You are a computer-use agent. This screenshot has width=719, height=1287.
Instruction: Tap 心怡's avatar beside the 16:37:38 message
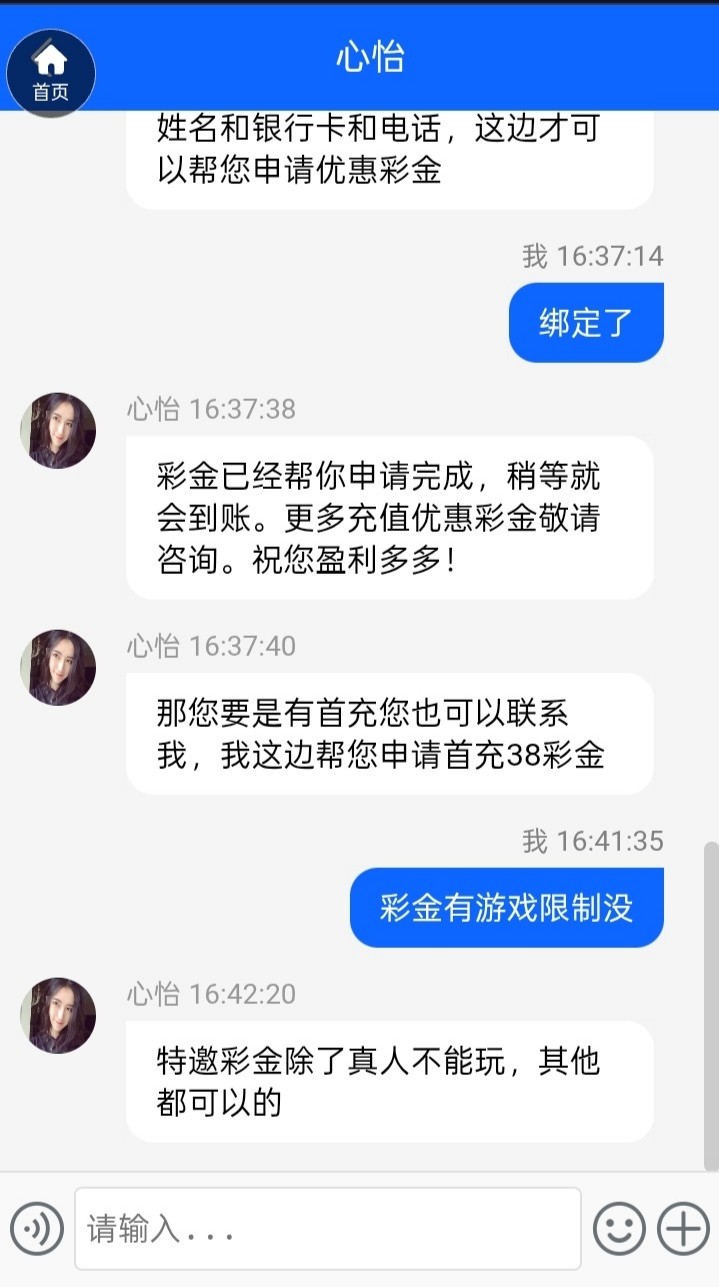pyautogui.click(x=58, y=430)
